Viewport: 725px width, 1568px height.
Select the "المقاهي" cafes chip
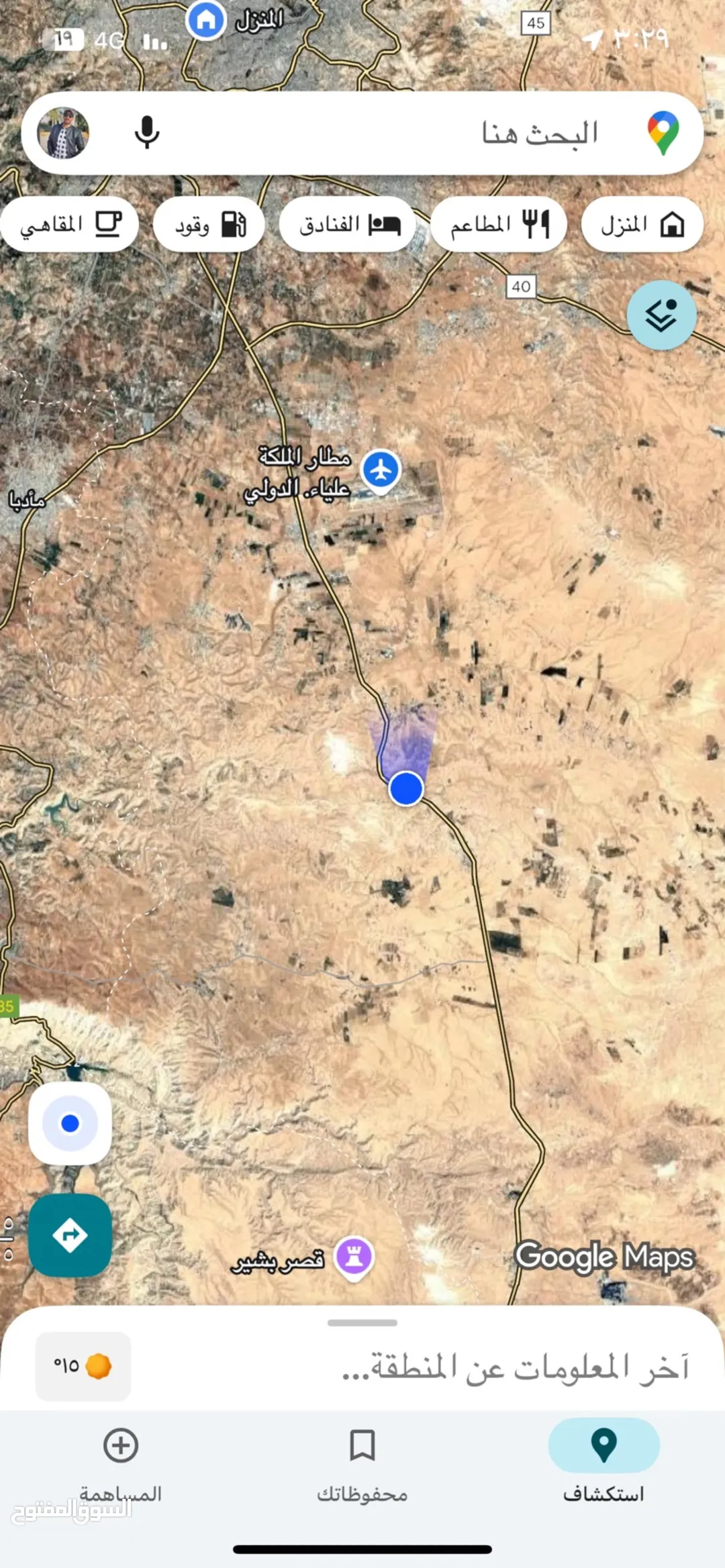tap(70, 224)
